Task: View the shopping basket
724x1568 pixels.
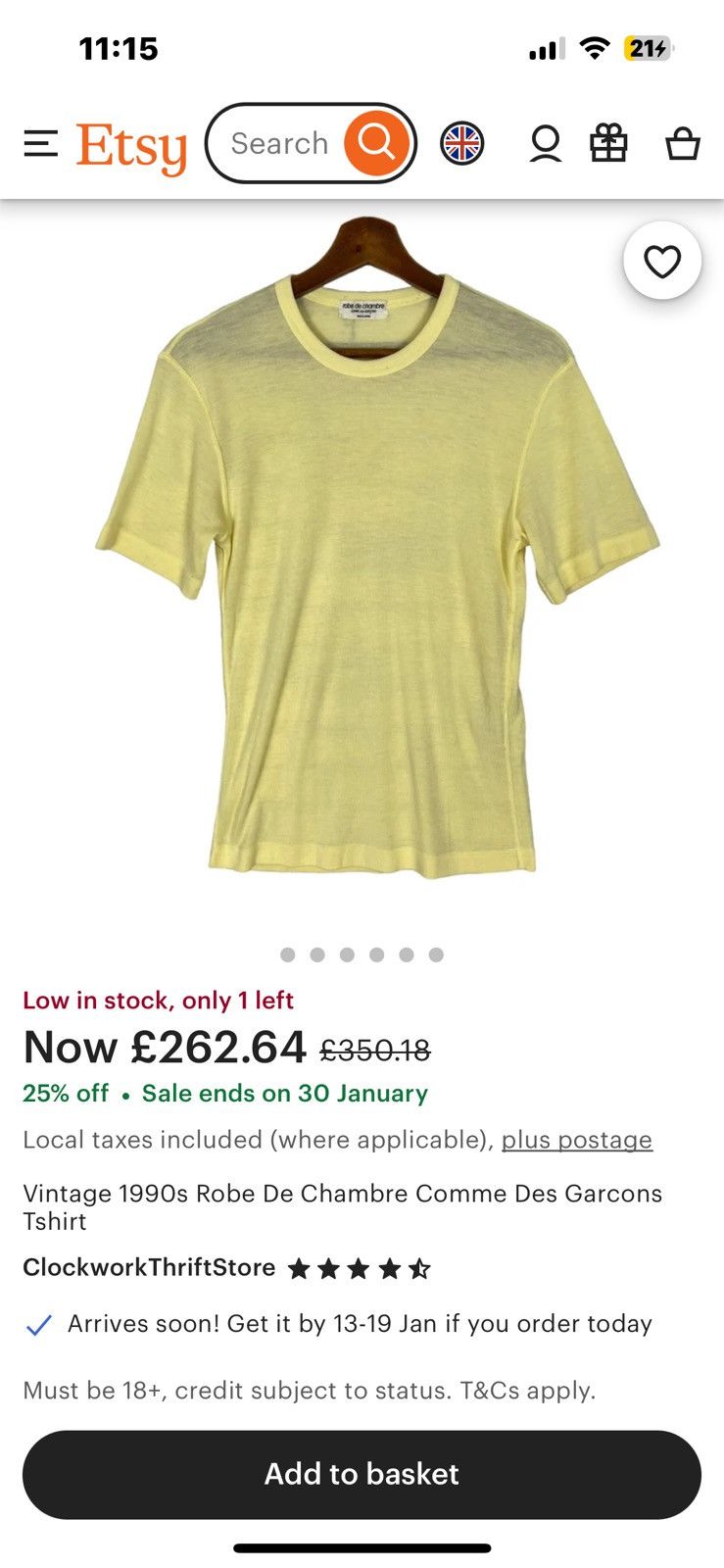Action: (x=683, y=143)
